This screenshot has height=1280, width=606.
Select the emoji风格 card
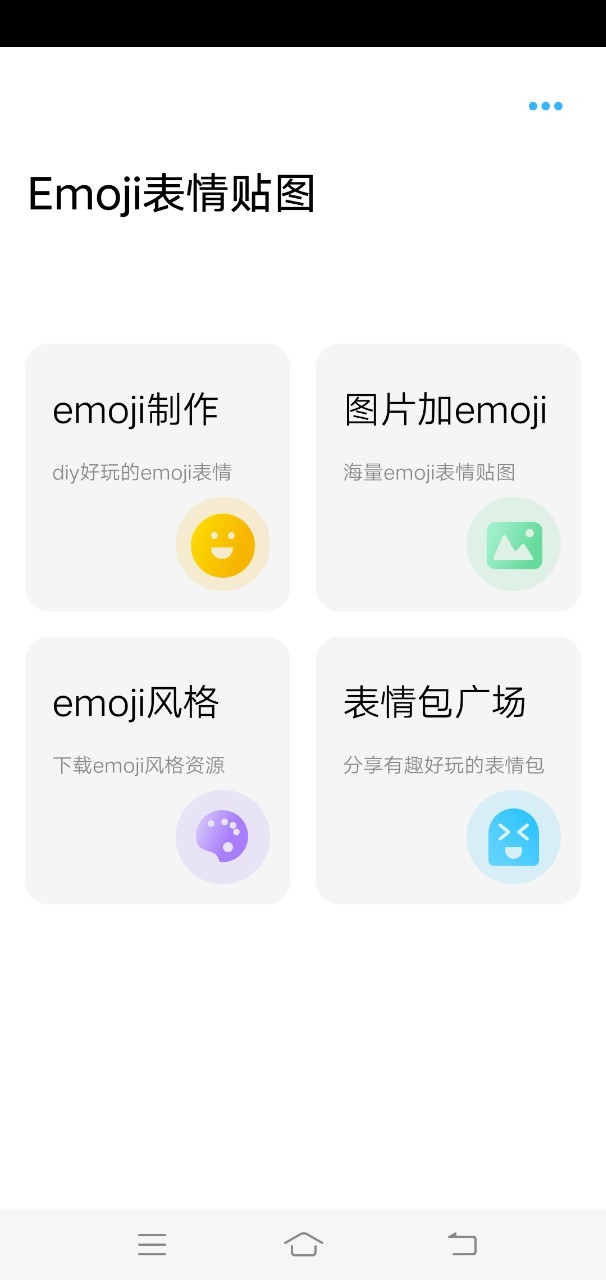(x=157, y=770)
